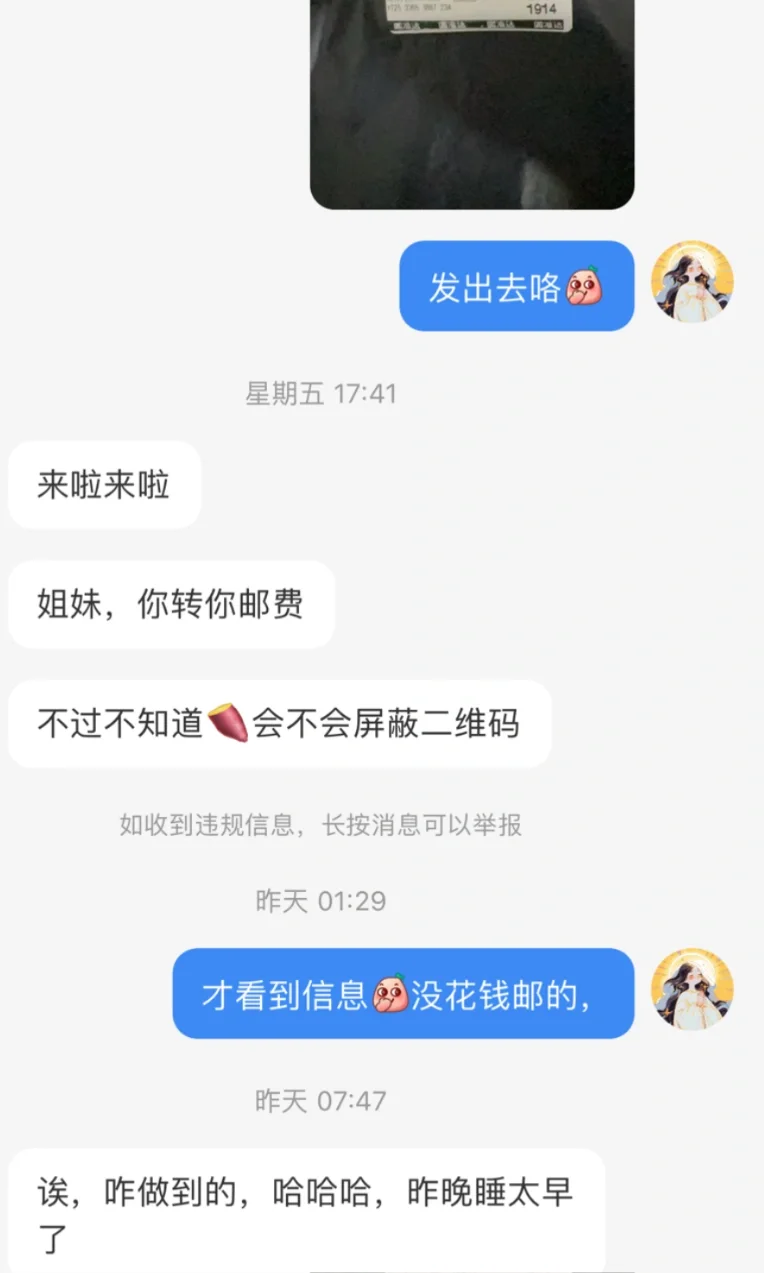The height and width of the screenshot is (1273, 764).
Task: Open the sent photo at the top
Action: pos(472,104)
